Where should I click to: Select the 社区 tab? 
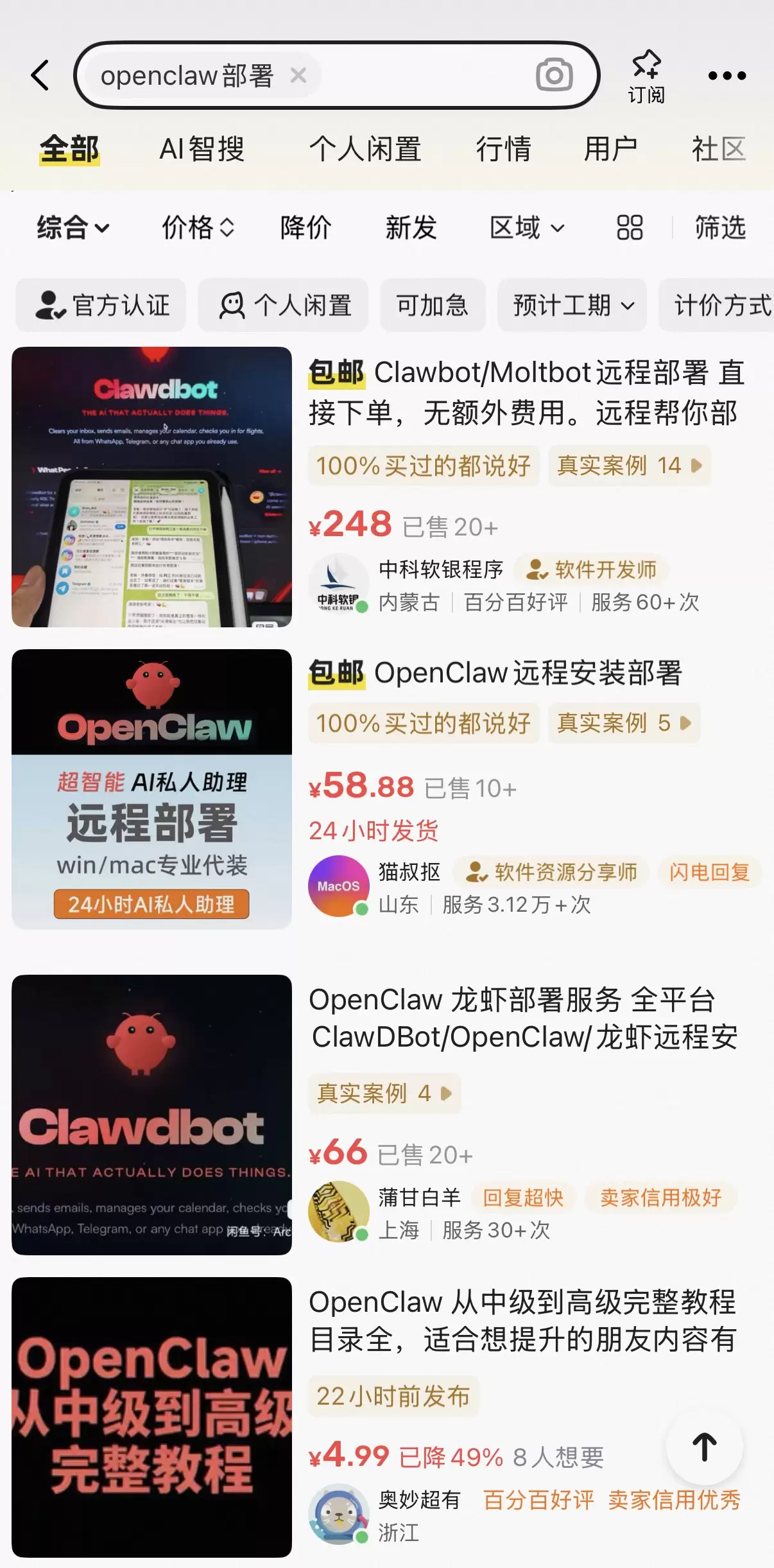(x=718, y=149)
